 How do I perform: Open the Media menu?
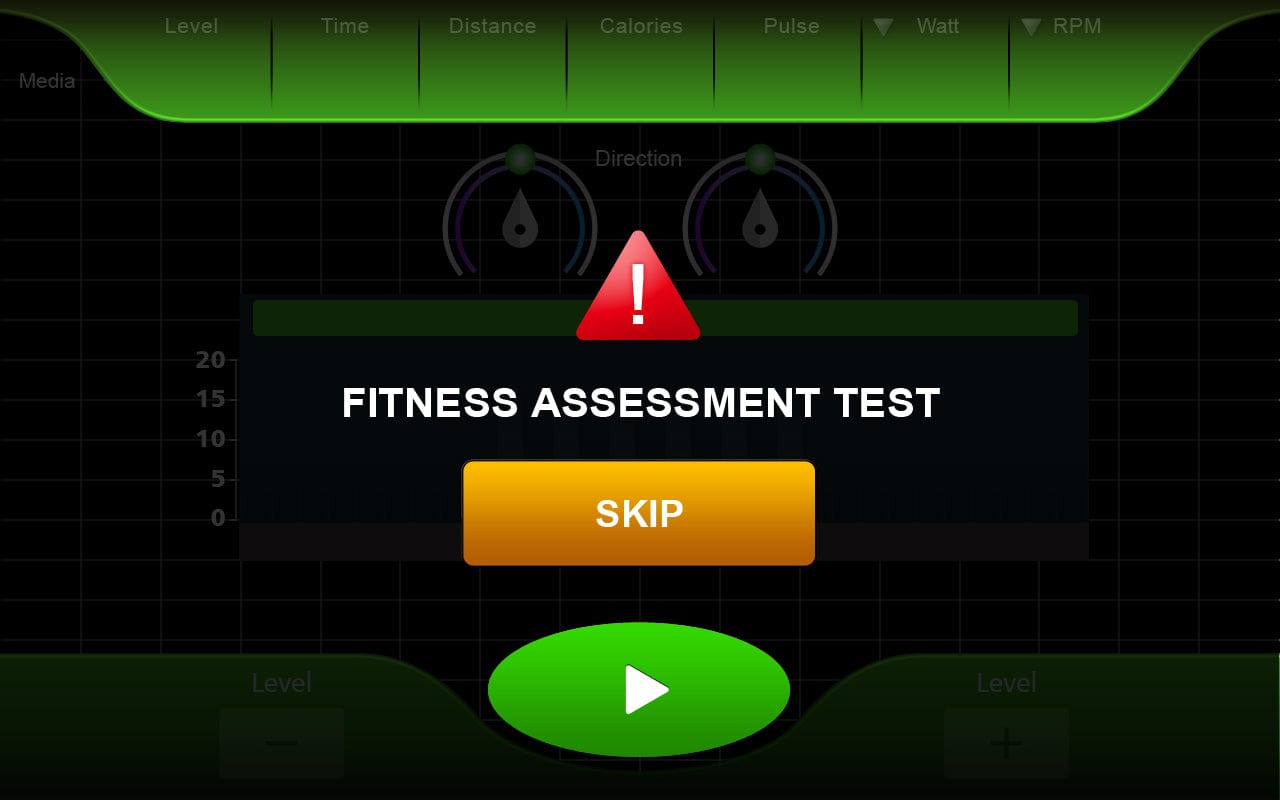click(x=47, y=81)
